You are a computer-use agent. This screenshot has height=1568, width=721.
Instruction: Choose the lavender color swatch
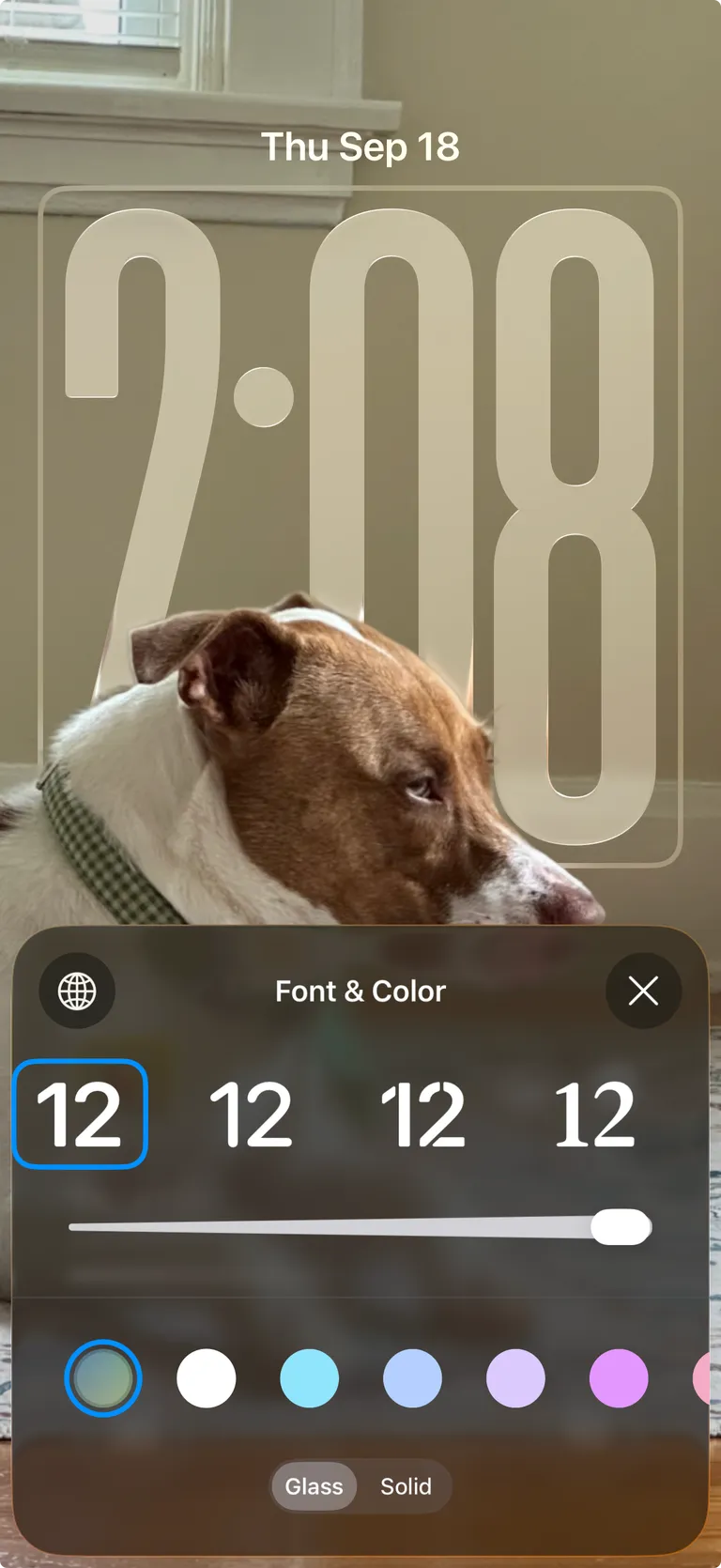point(515,1378)
